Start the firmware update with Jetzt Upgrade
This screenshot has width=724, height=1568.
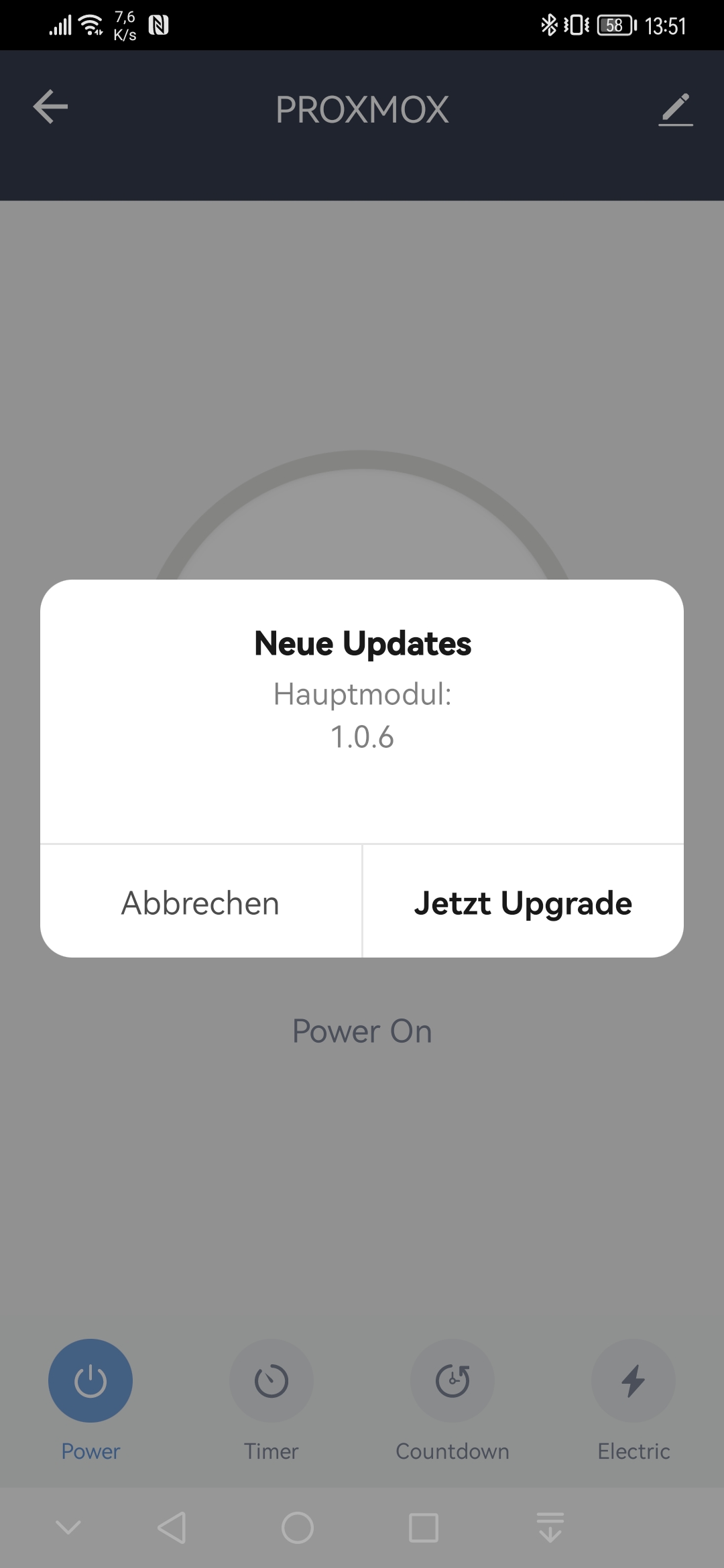[523, 902]
